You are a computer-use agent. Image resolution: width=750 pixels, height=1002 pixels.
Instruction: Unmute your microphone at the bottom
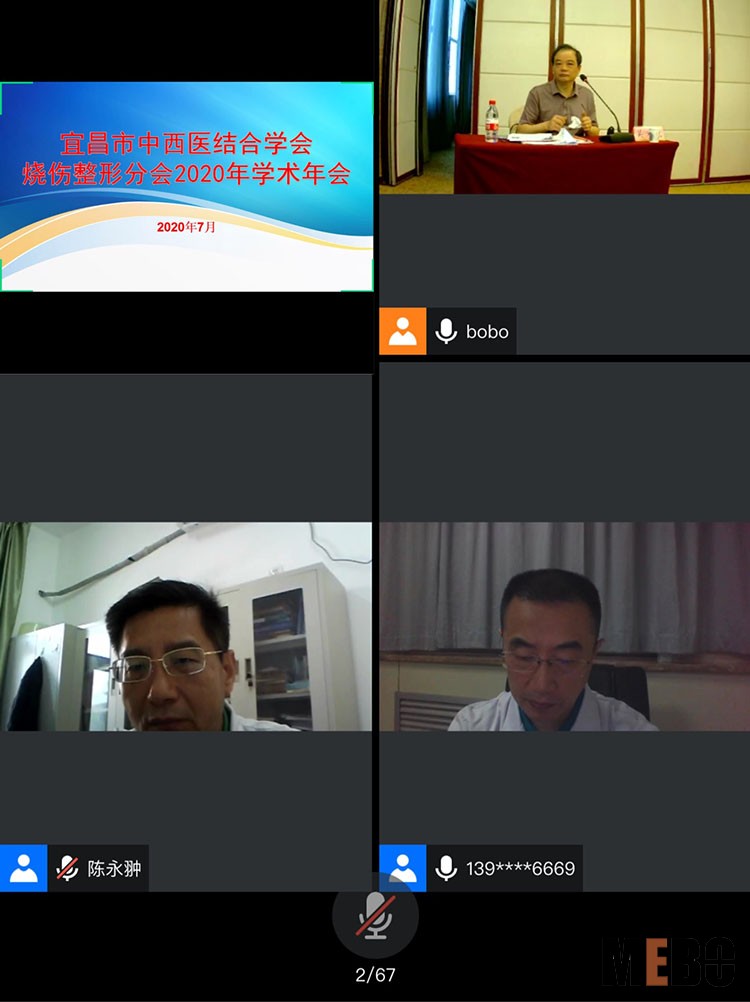375,915
